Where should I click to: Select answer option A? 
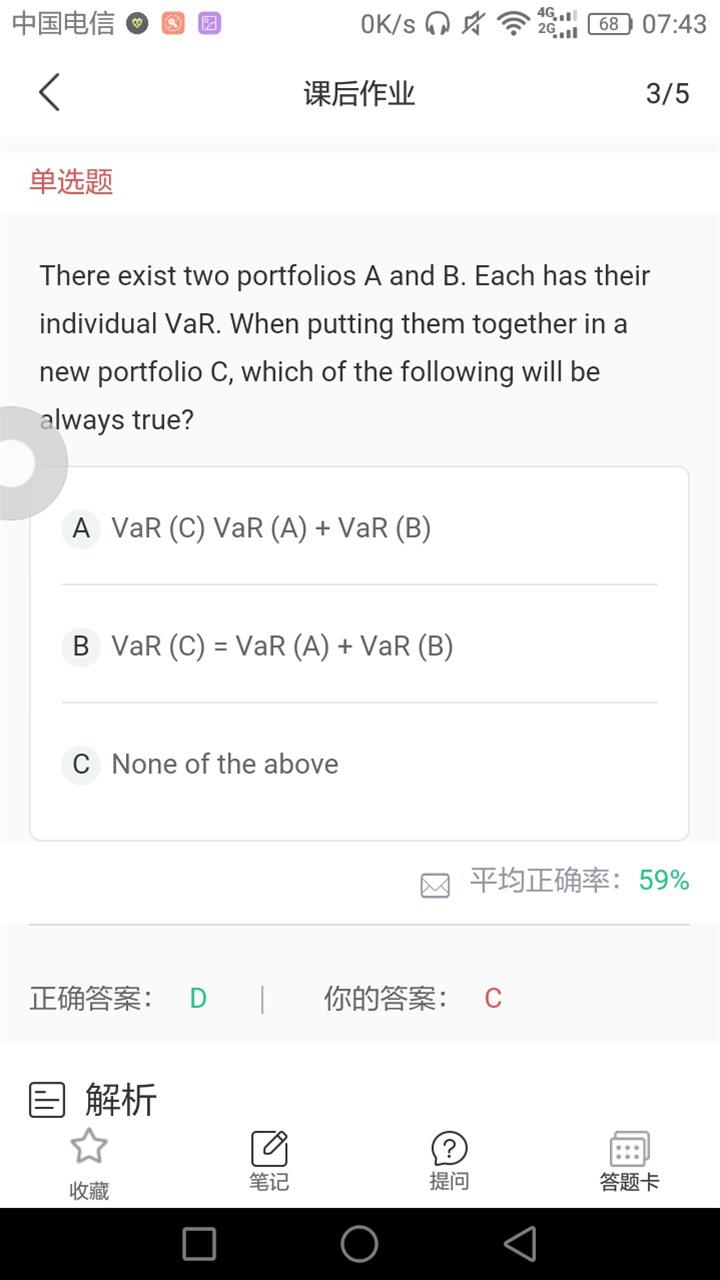point(359,528)
